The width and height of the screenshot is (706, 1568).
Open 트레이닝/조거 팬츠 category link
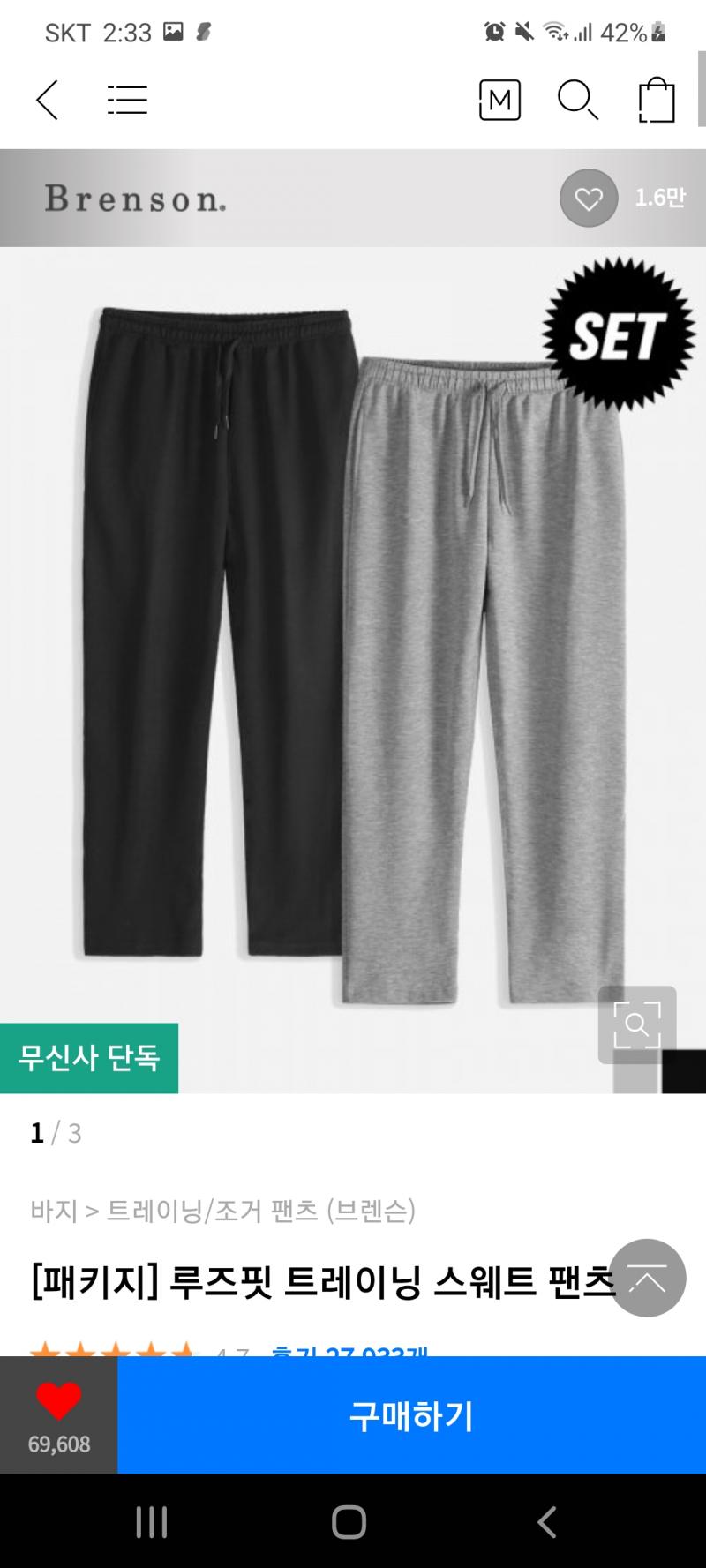[212, 1211]
